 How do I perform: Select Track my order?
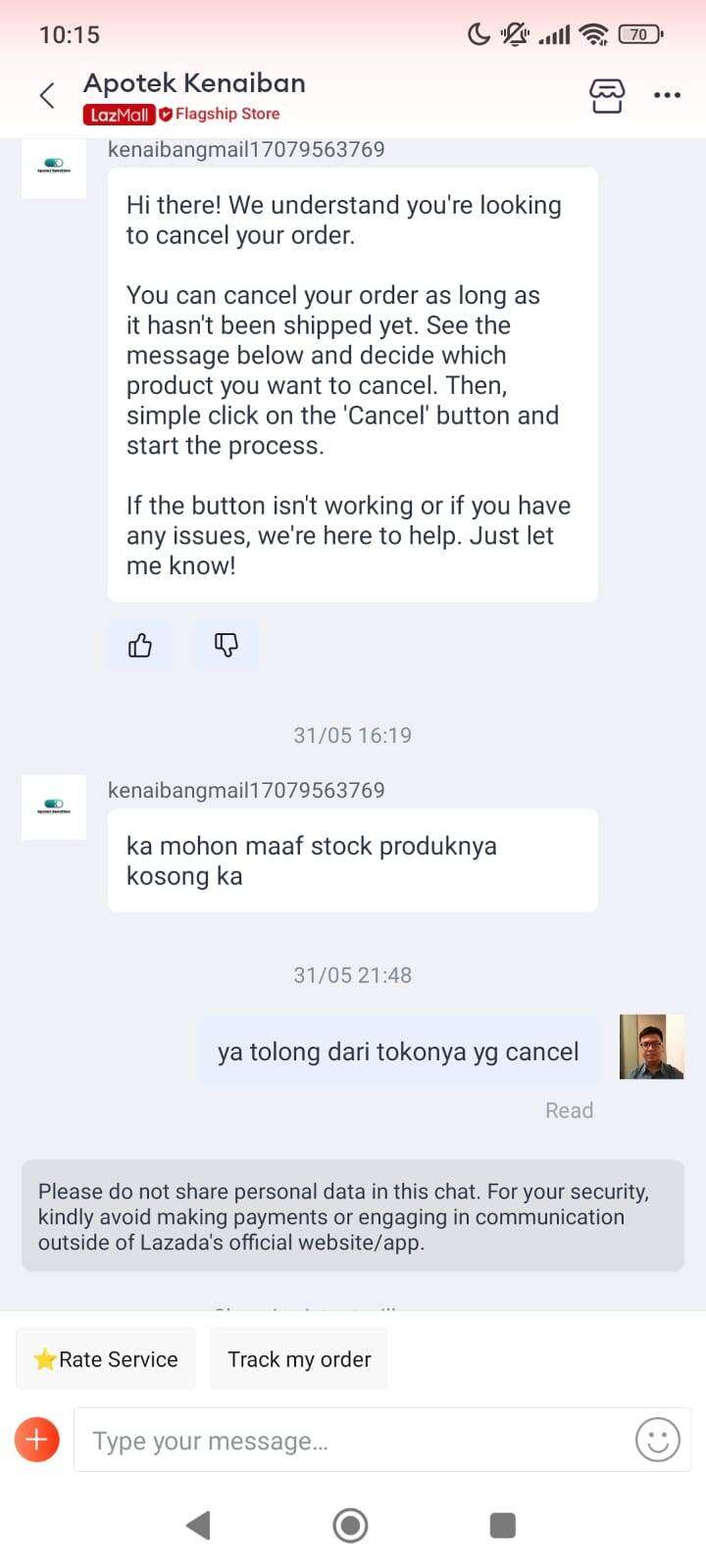pos(299,1359)
